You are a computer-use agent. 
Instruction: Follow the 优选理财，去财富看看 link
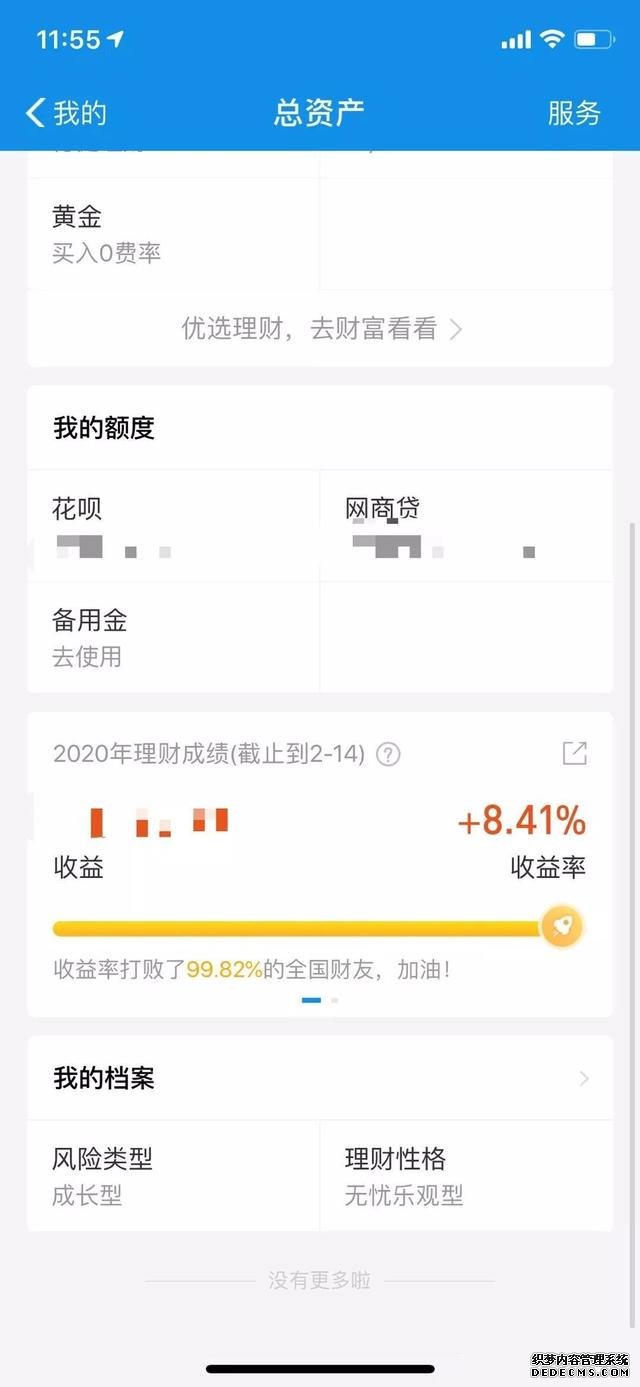[x=320, y=329]
